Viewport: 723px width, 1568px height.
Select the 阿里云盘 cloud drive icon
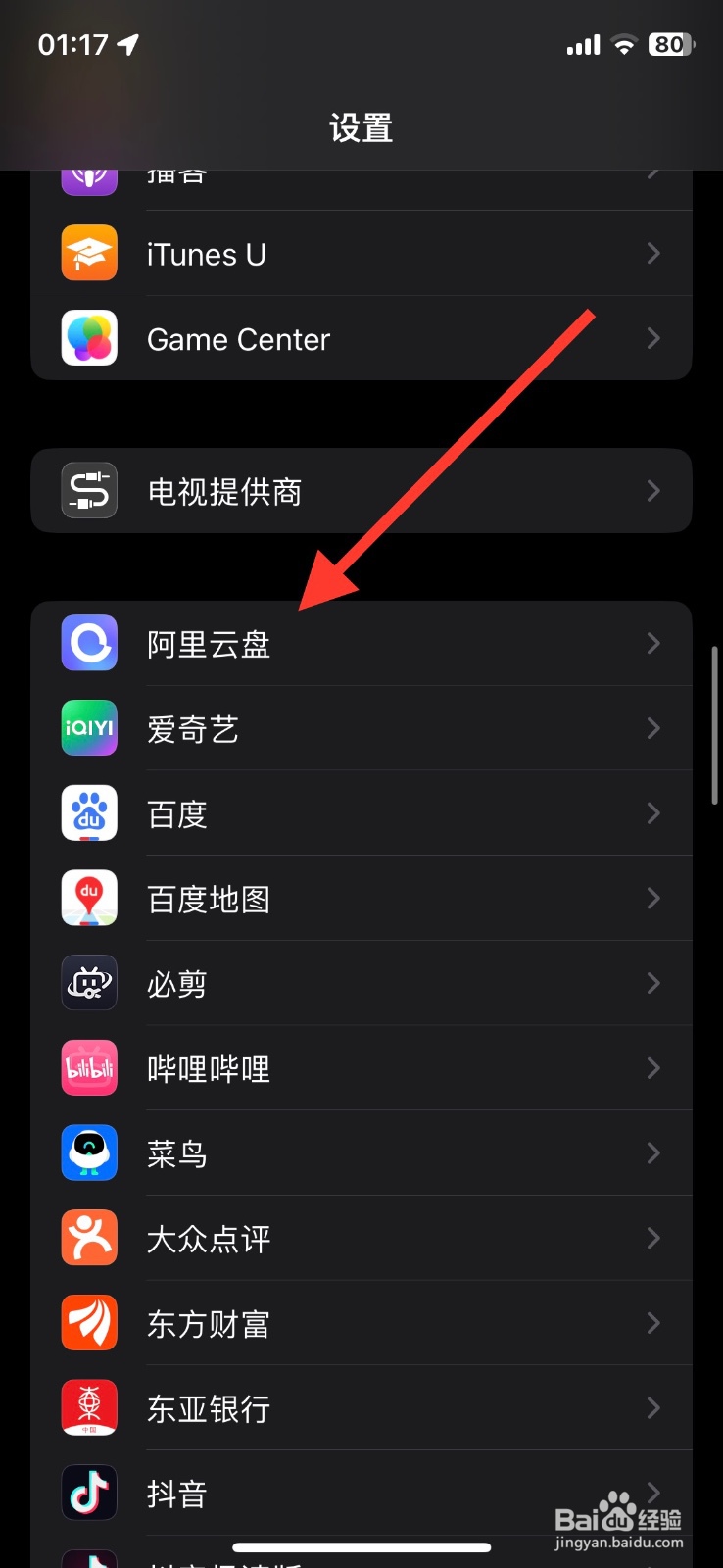(x=88, y=643)
